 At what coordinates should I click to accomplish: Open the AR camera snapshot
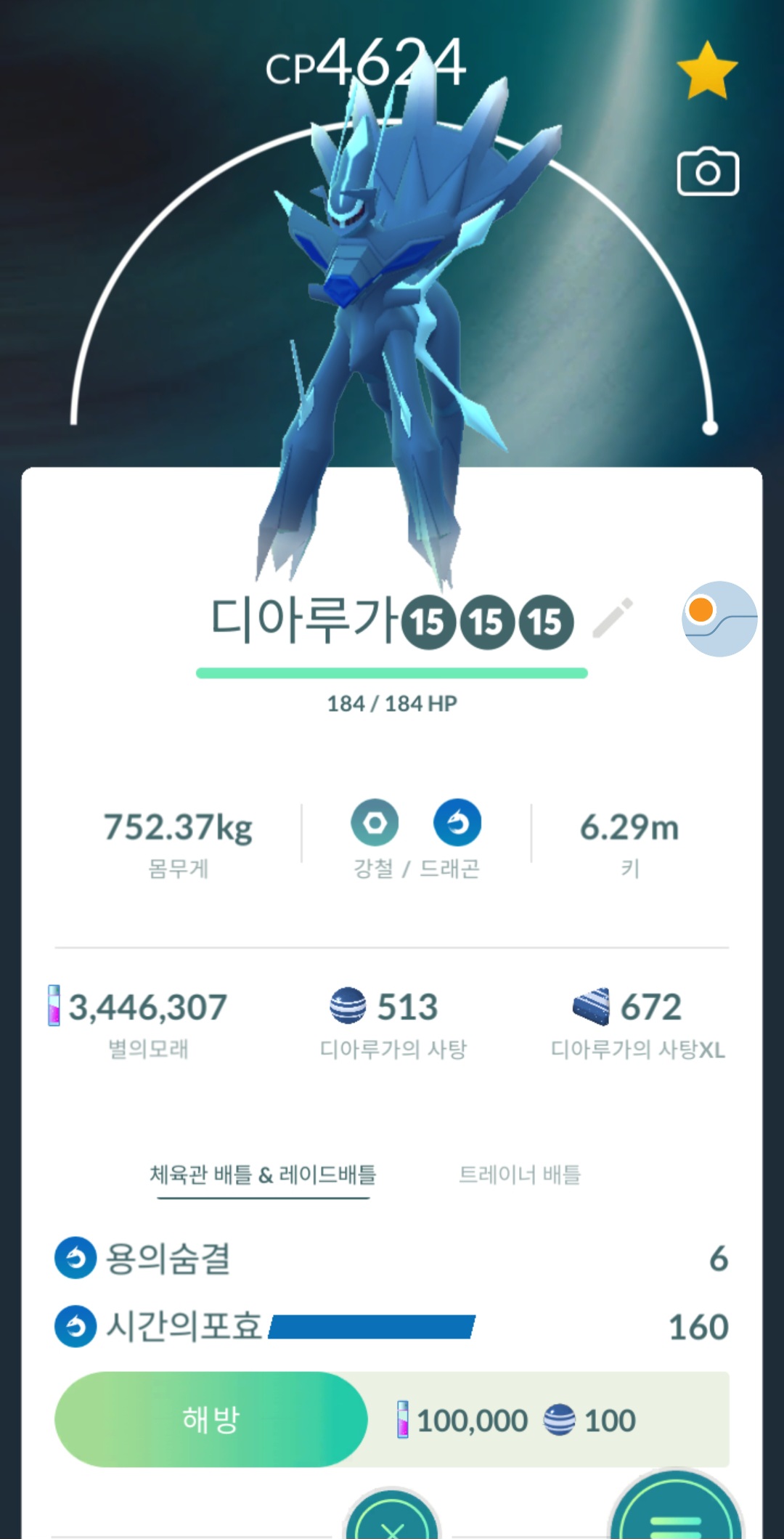708,173
